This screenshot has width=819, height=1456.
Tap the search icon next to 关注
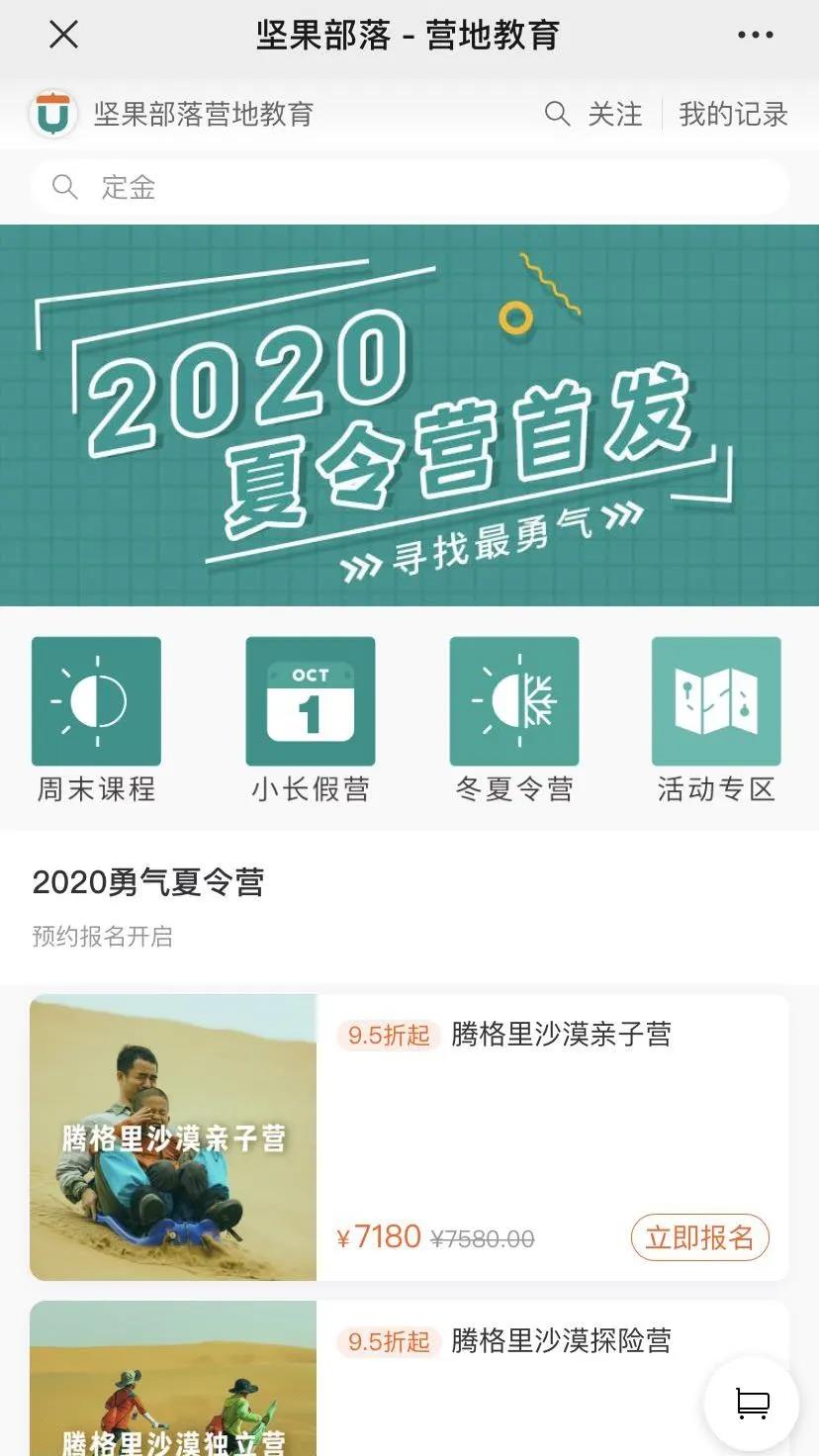[x=558, y=114]
